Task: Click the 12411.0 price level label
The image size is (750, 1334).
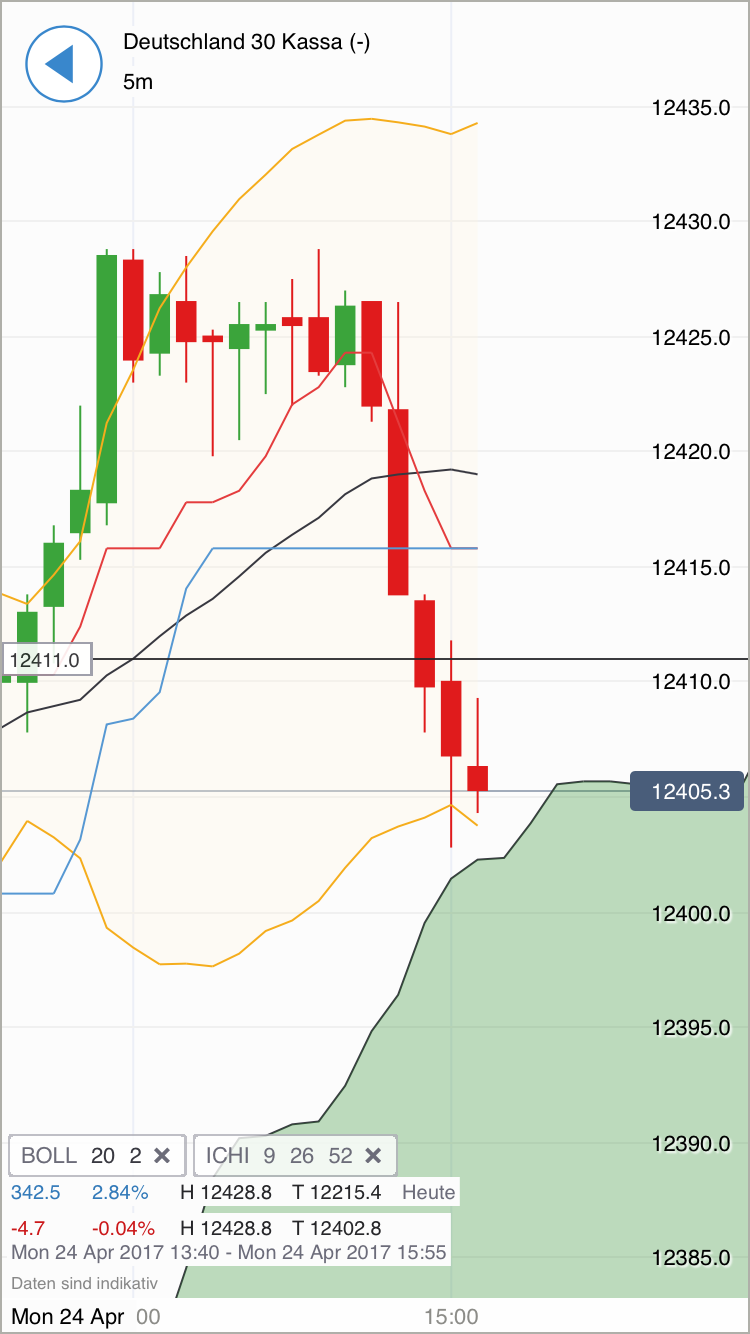Action: (x=48, y=659)
